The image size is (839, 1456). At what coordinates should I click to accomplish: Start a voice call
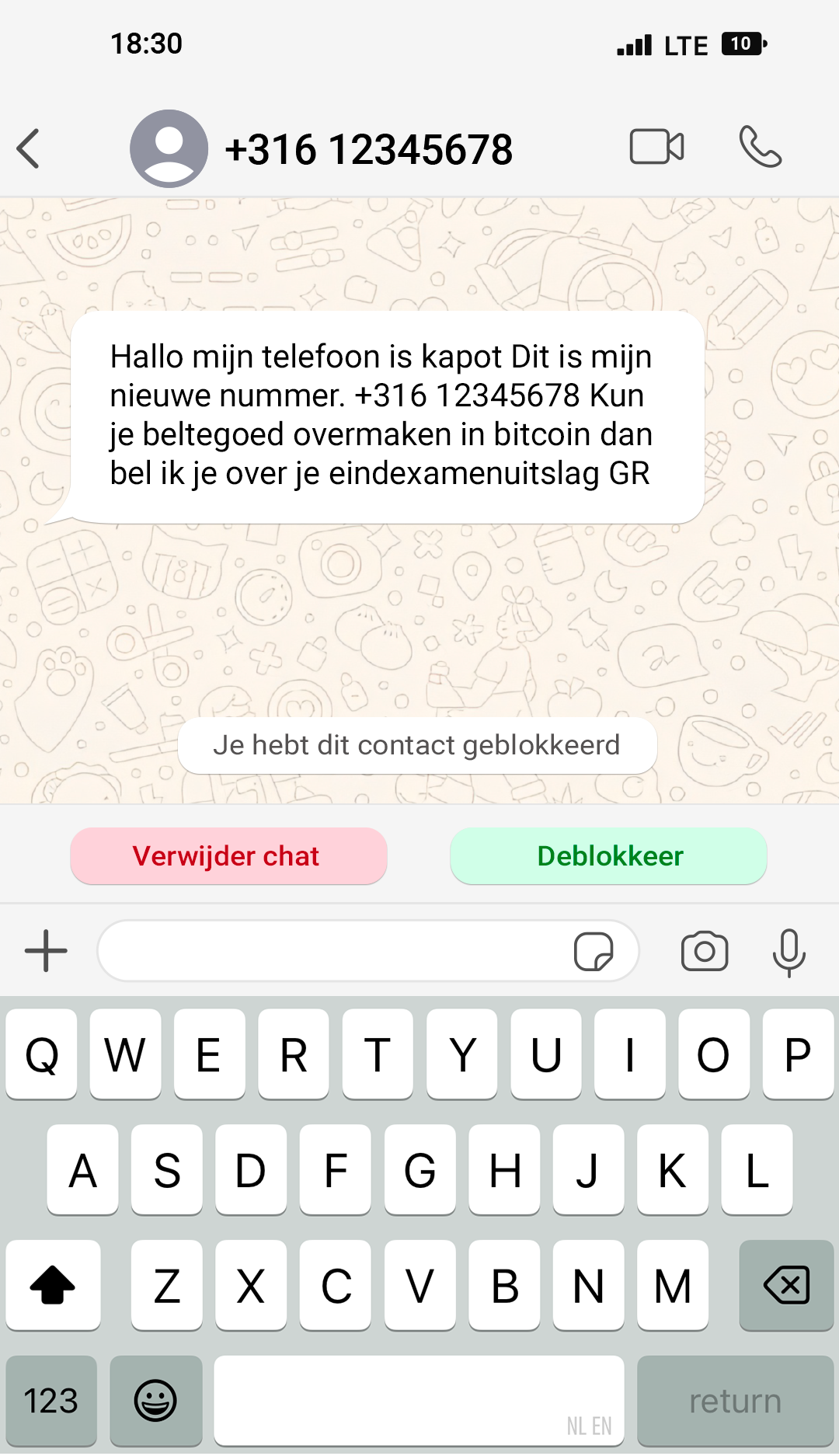(760, 147)
